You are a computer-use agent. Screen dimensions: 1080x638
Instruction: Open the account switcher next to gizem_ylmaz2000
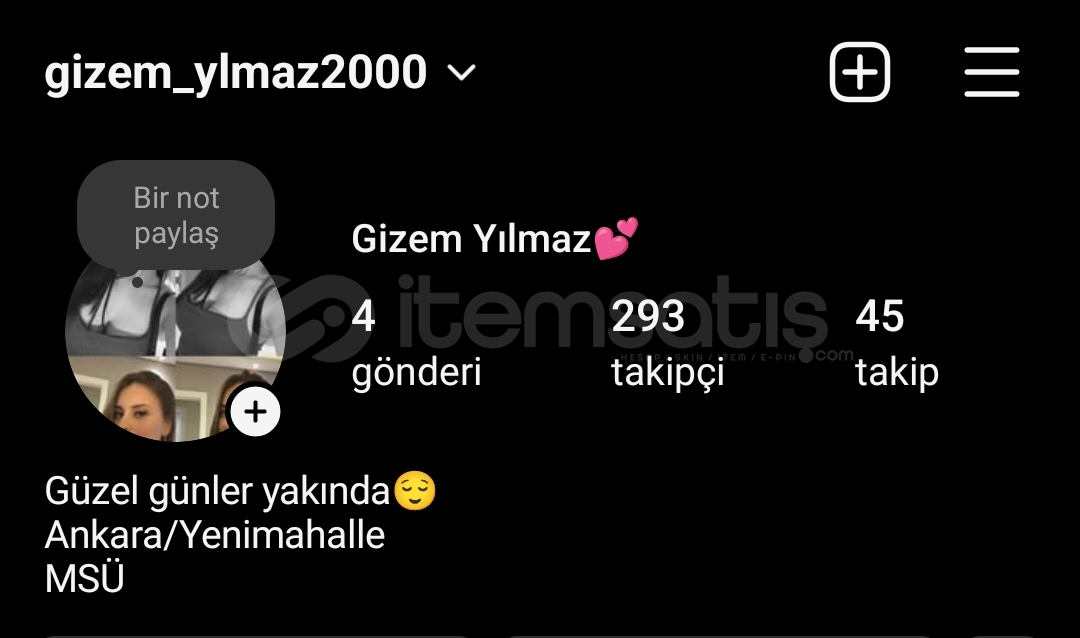(461, 73)
